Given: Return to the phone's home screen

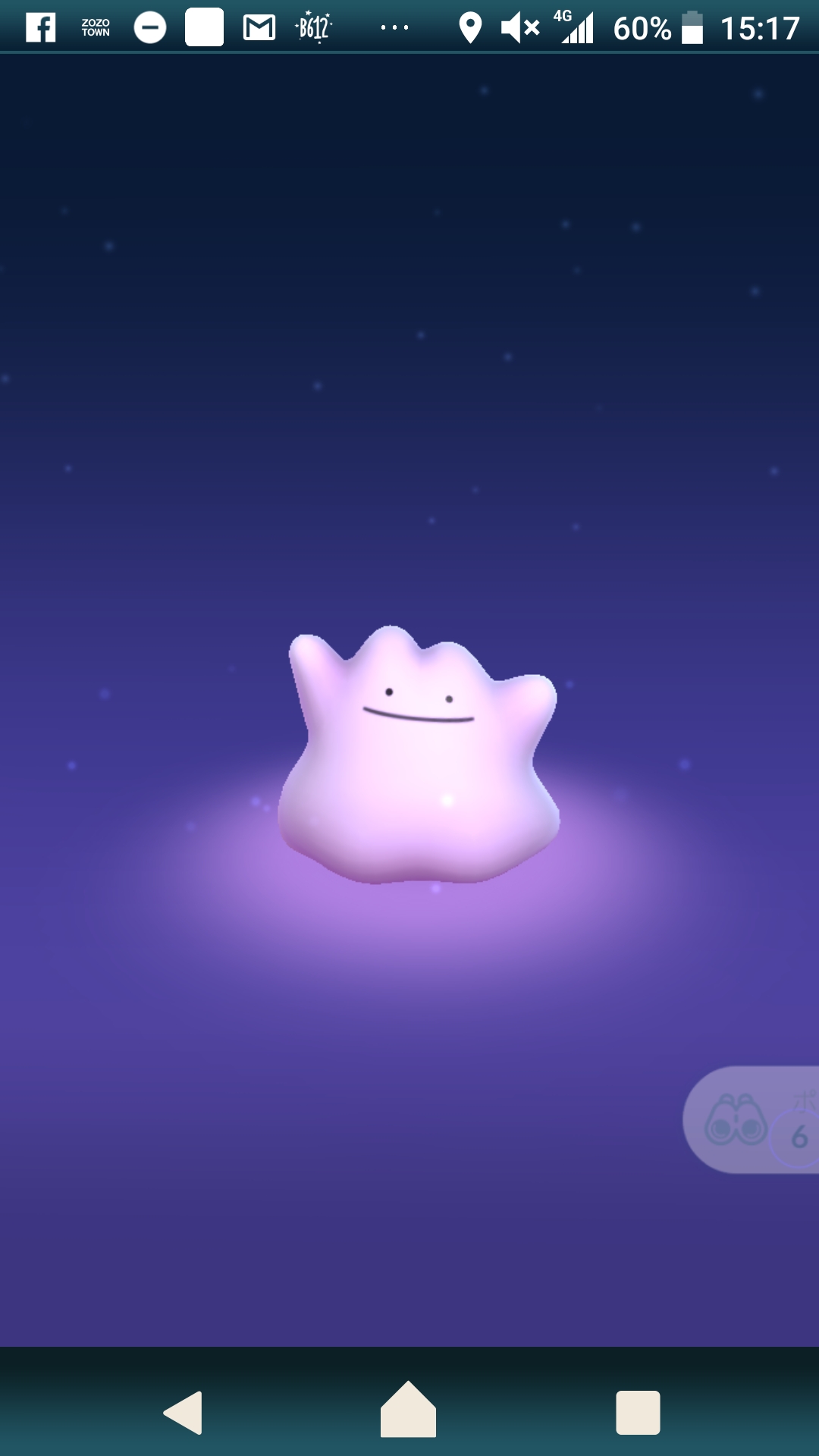Looking at the screenshot, I should pyautogui.click(x=408, y=1410).
